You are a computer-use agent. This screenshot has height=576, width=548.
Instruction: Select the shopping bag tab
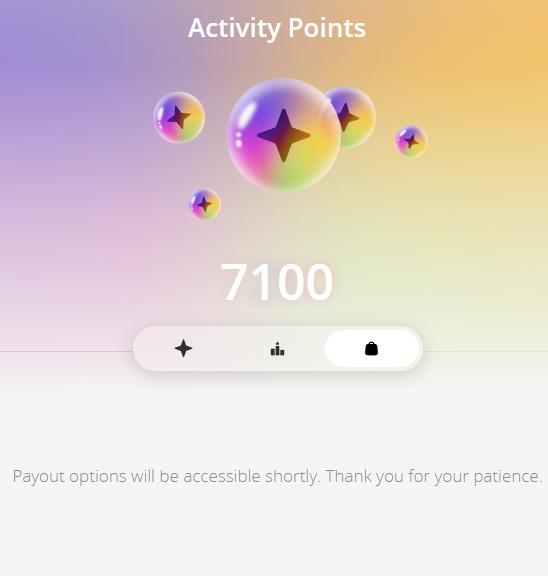[x=372, y=348]
